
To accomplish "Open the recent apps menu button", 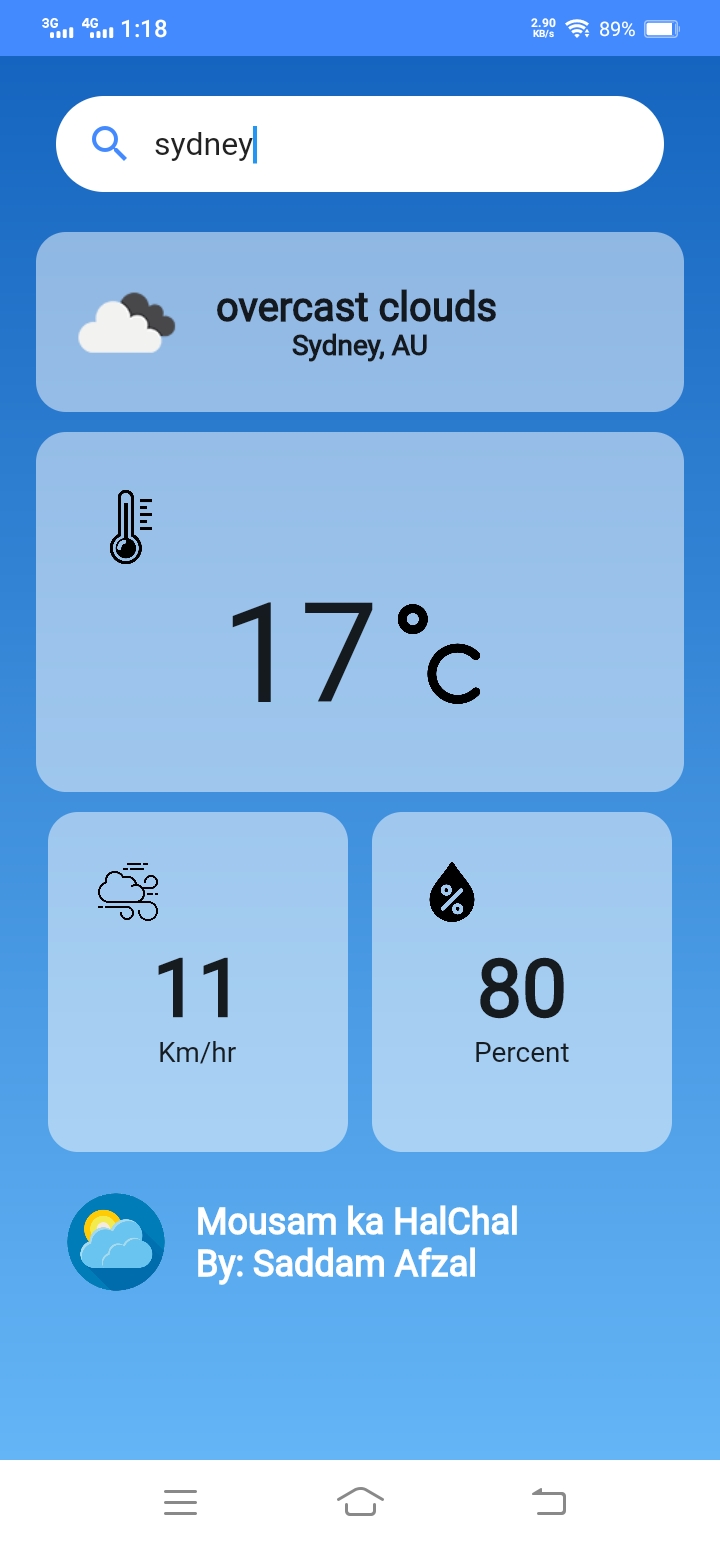I will pyautogui.click(x=180, y=1501).
